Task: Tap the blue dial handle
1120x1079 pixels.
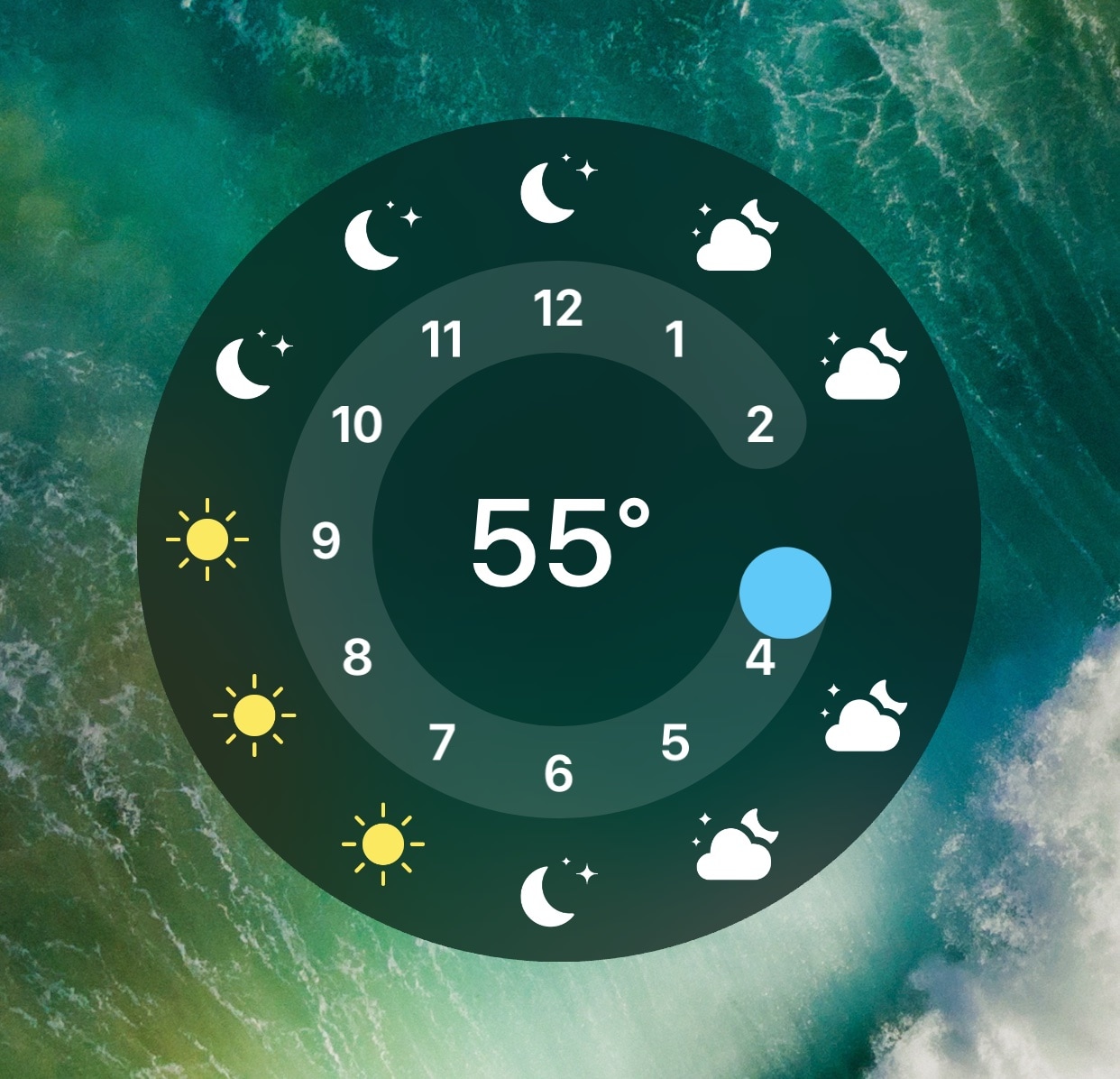Action: pyautogui.click(x=785, y=593)
